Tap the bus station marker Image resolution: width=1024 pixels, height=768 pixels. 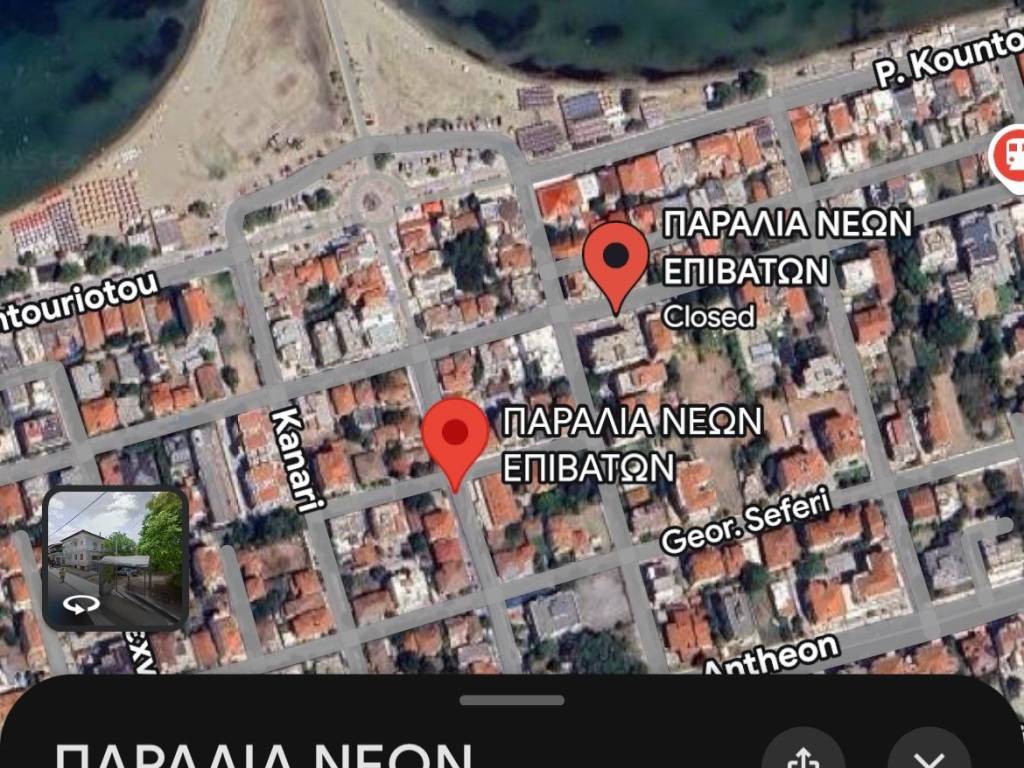click(x=1007, y=156)
